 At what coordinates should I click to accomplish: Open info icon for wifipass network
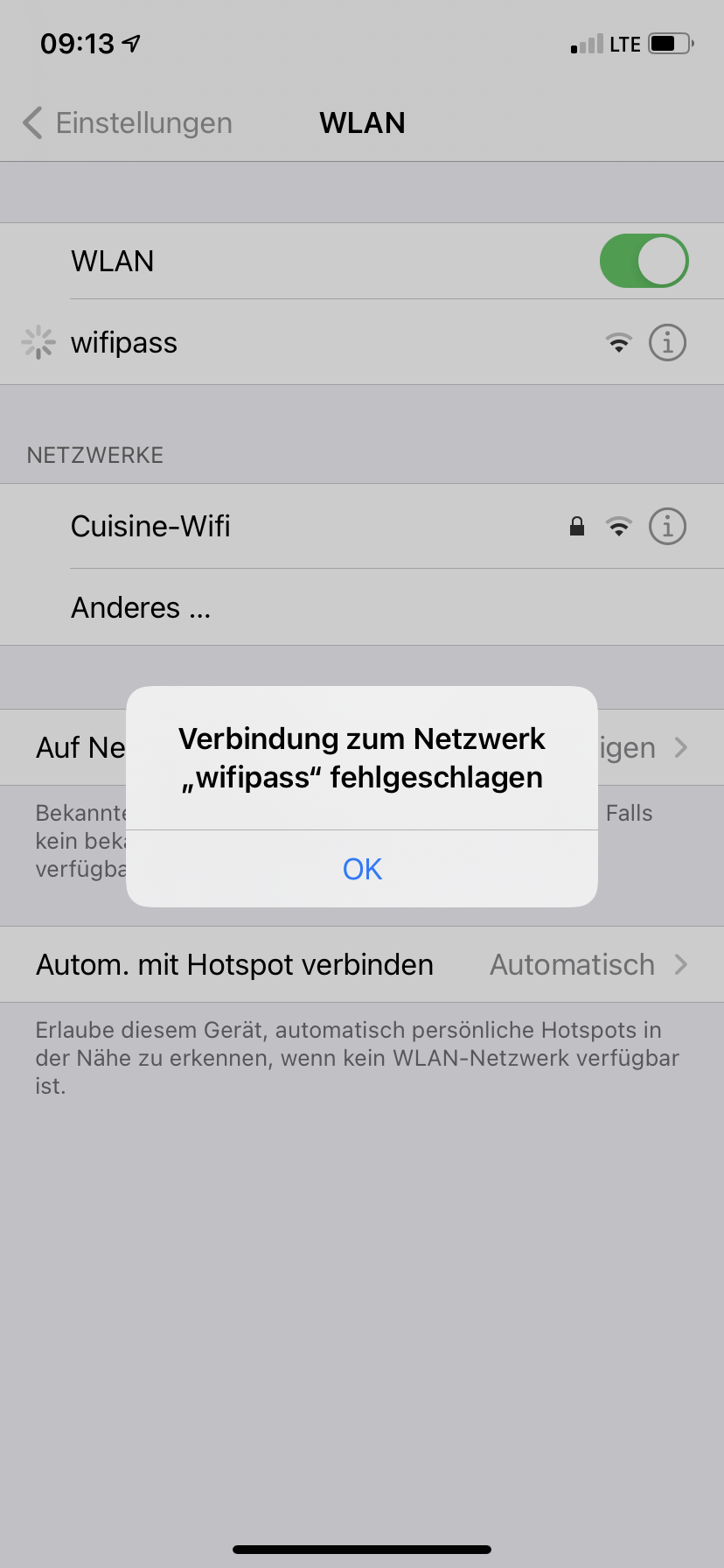pos(667,343)
